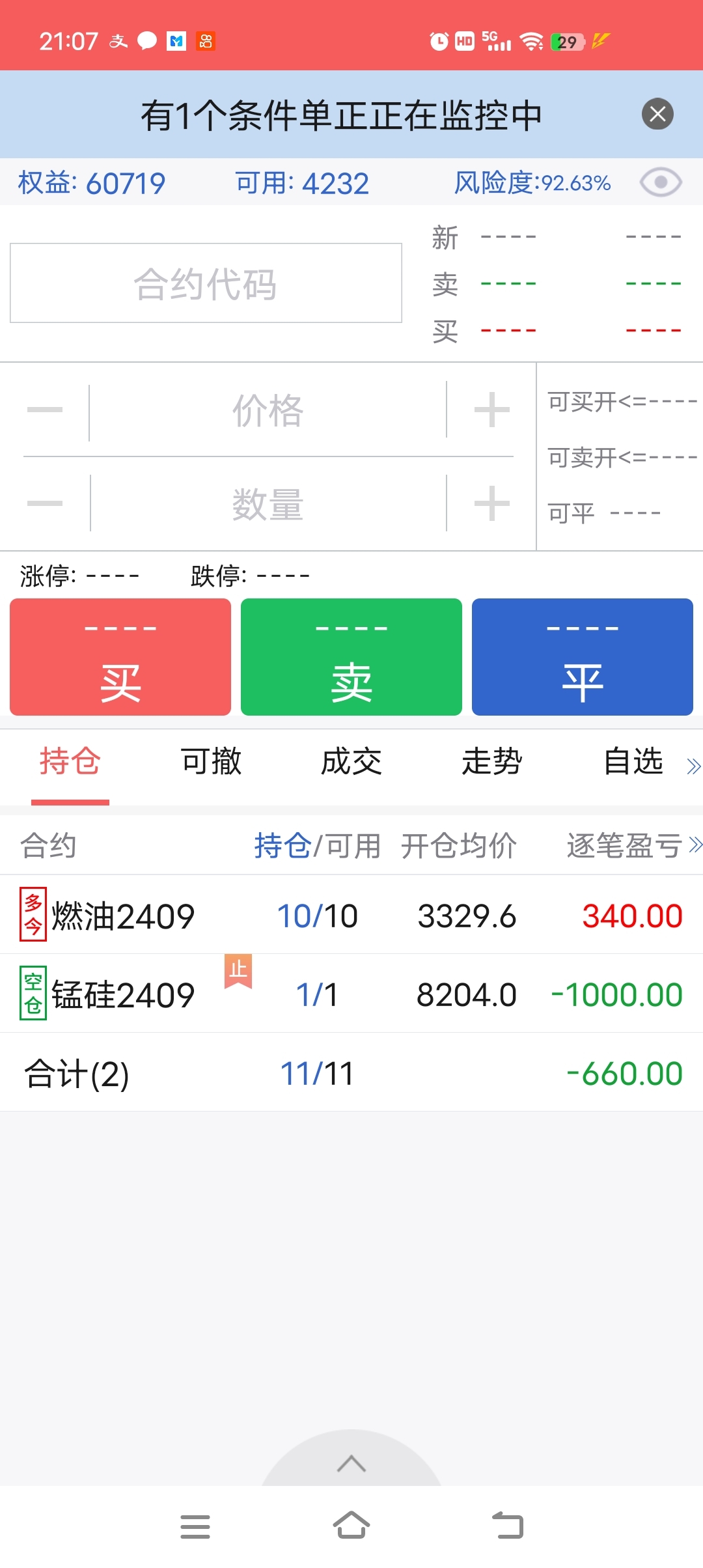
Task: Dismiss the condition order monitoring banner
Action: point(657,114)
